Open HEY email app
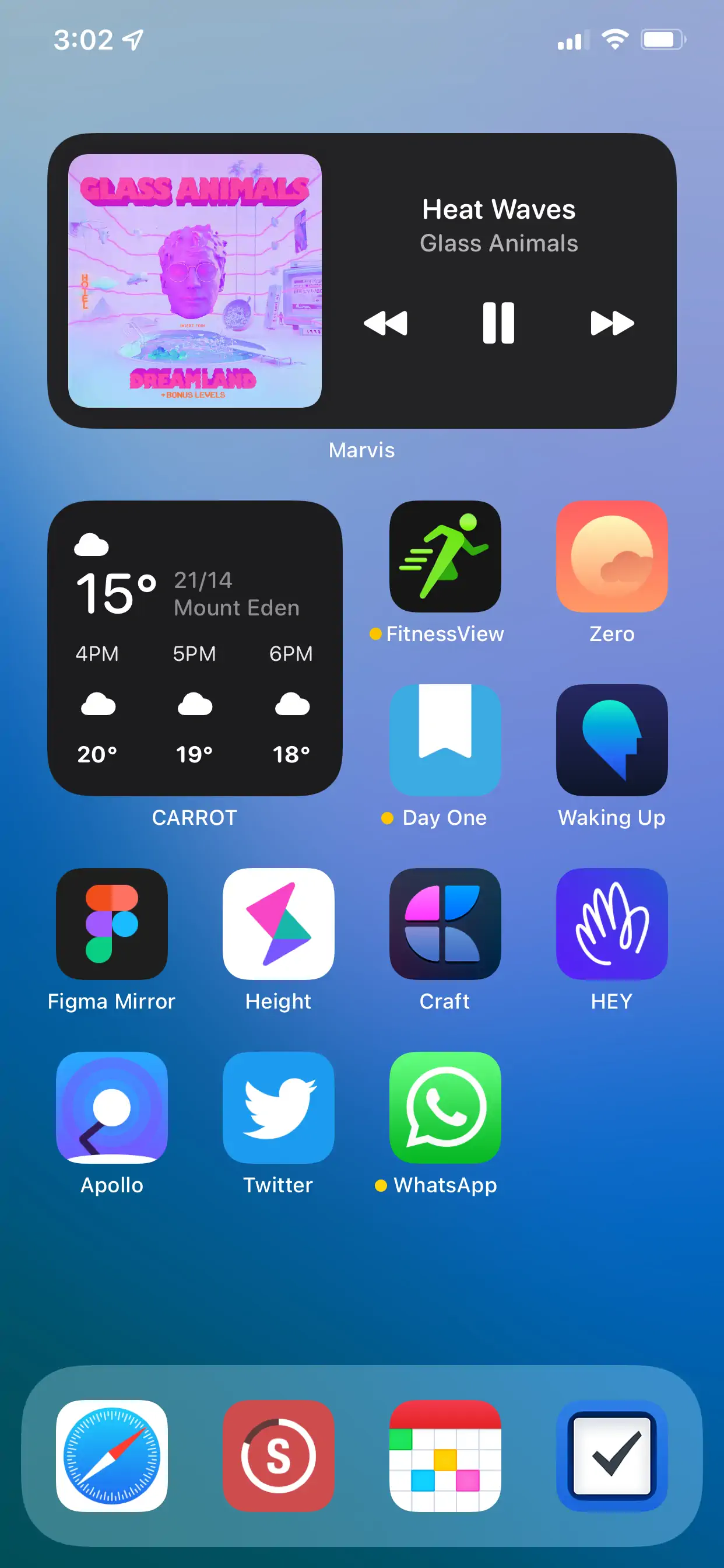Screen dimensions: 724x1568 click(x=611, y=924)
